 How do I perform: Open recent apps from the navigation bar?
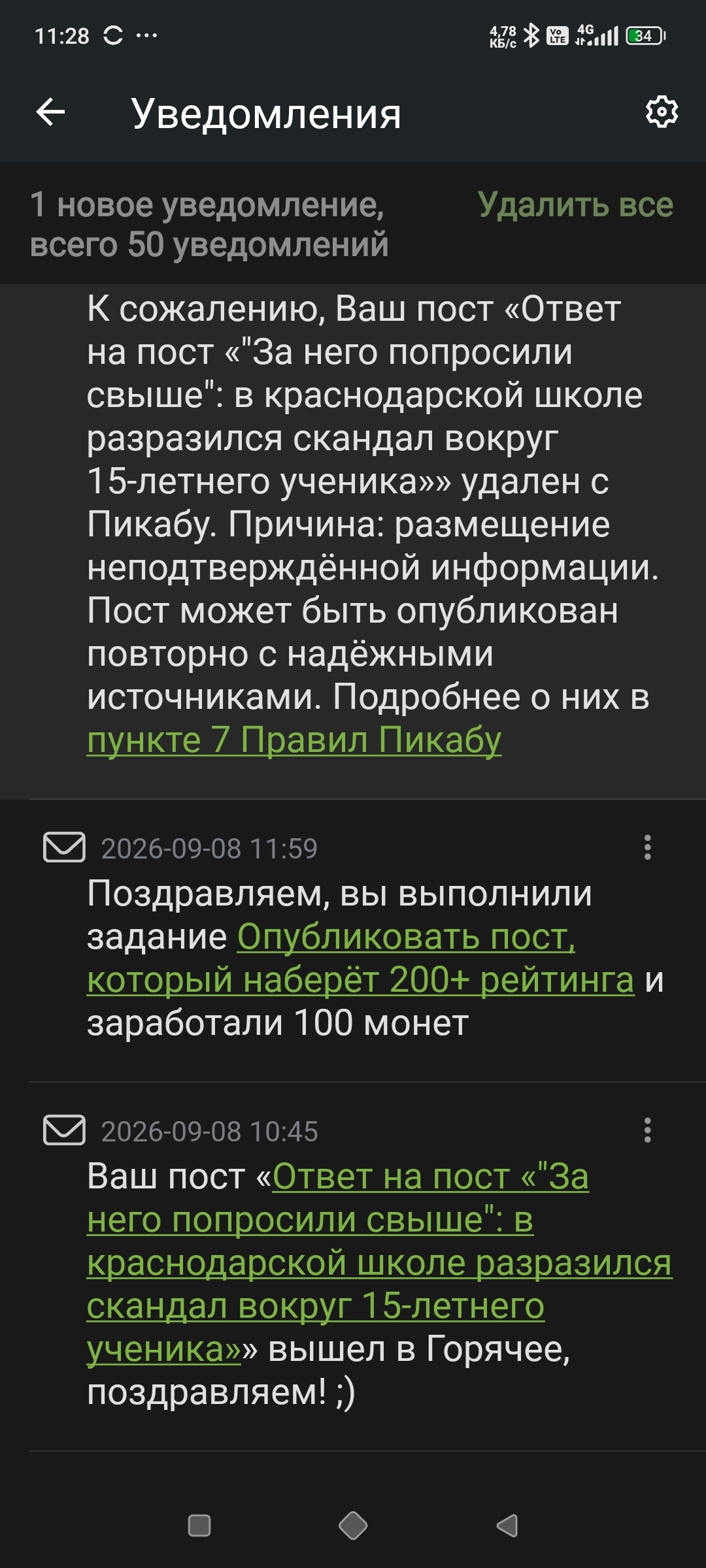199,1526
